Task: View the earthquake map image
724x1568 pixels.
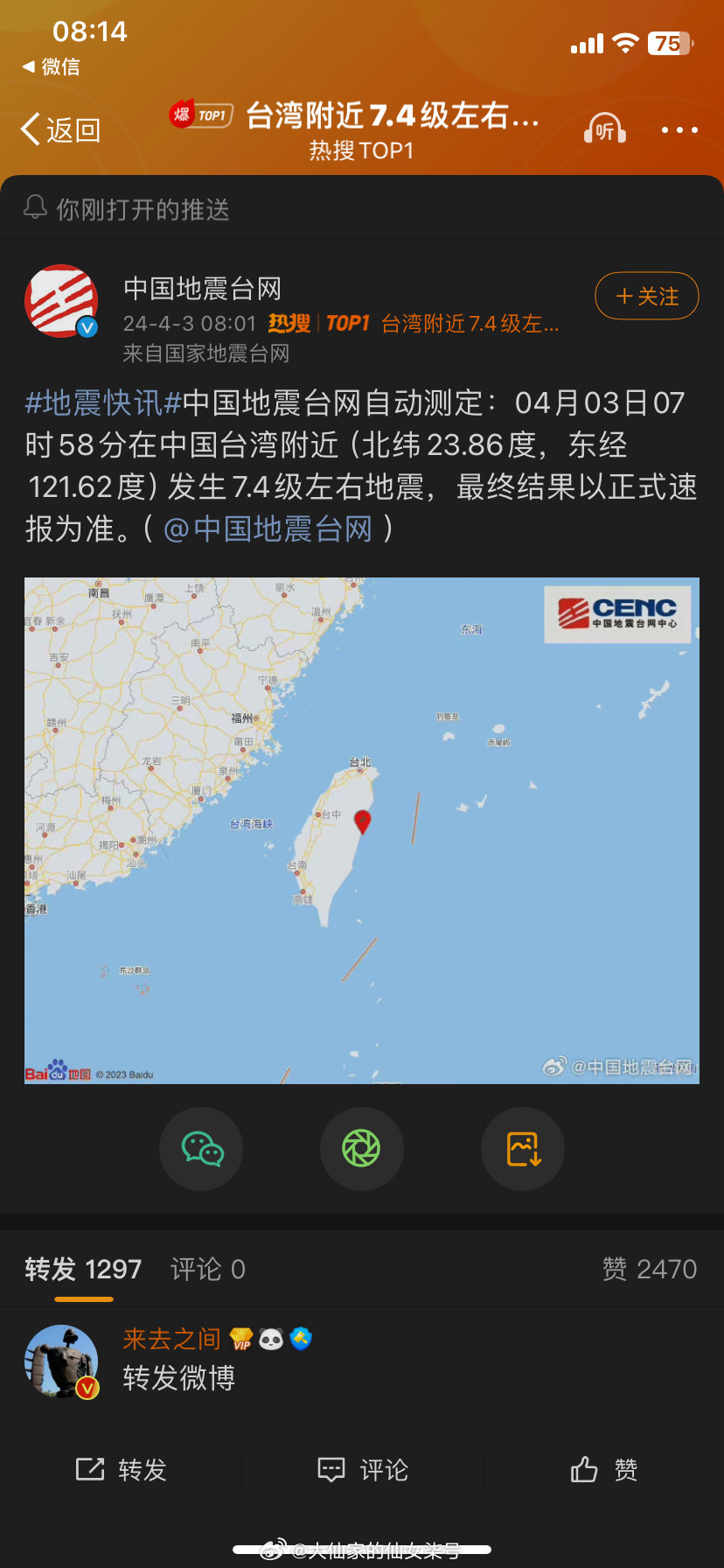Action: click(362, 830)
